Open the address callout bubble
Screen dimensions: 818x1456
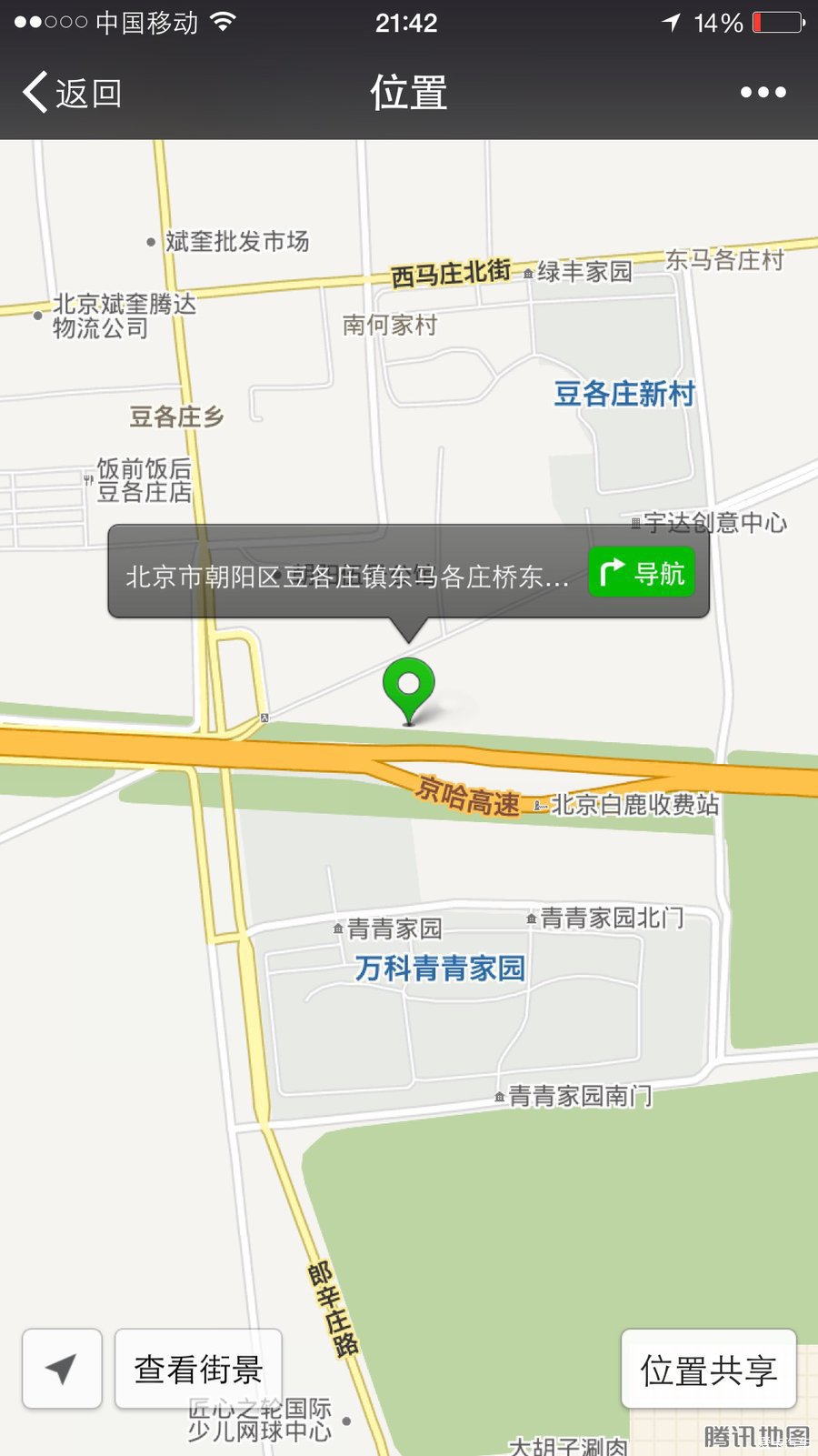click(x=345, y=576)
